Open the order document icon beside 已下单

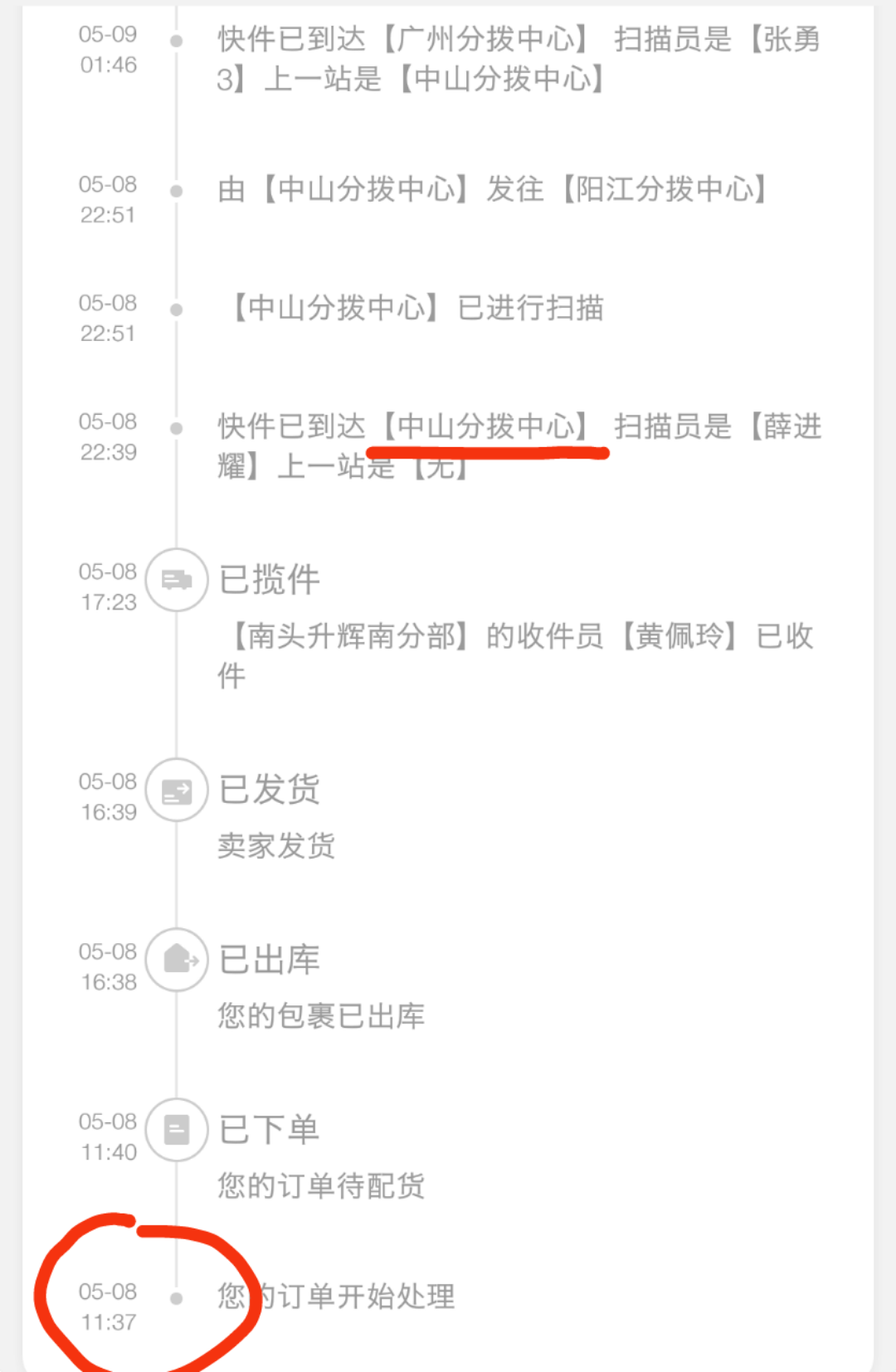click(x=176, y=1129)
